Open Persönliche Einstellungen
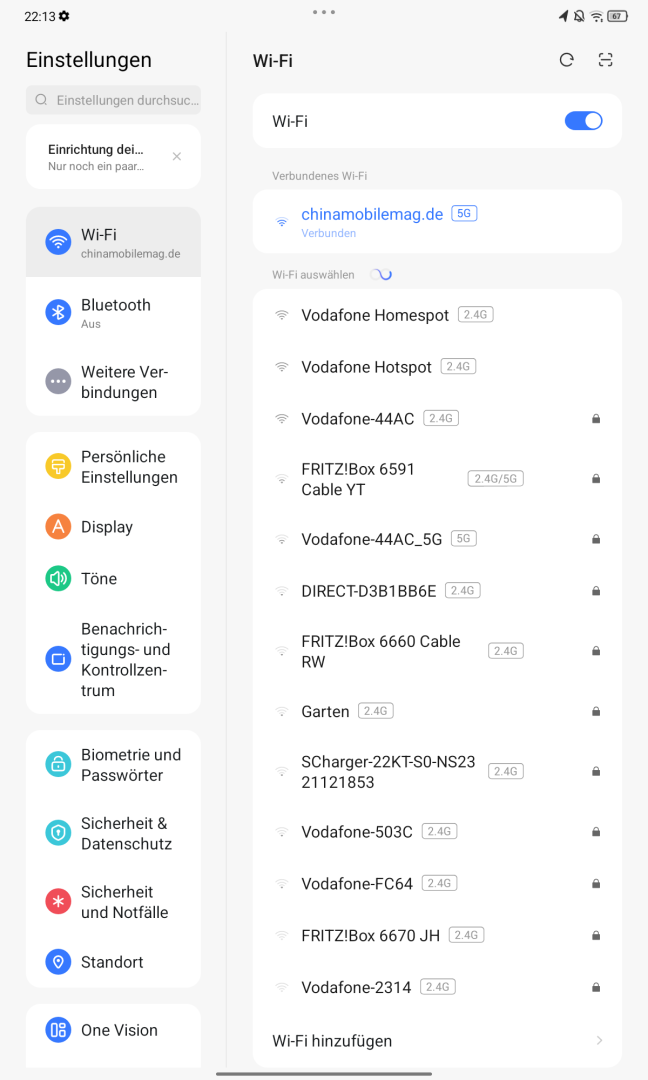The height and width of the screenshot is (1080, 648). tap(114, 467)
